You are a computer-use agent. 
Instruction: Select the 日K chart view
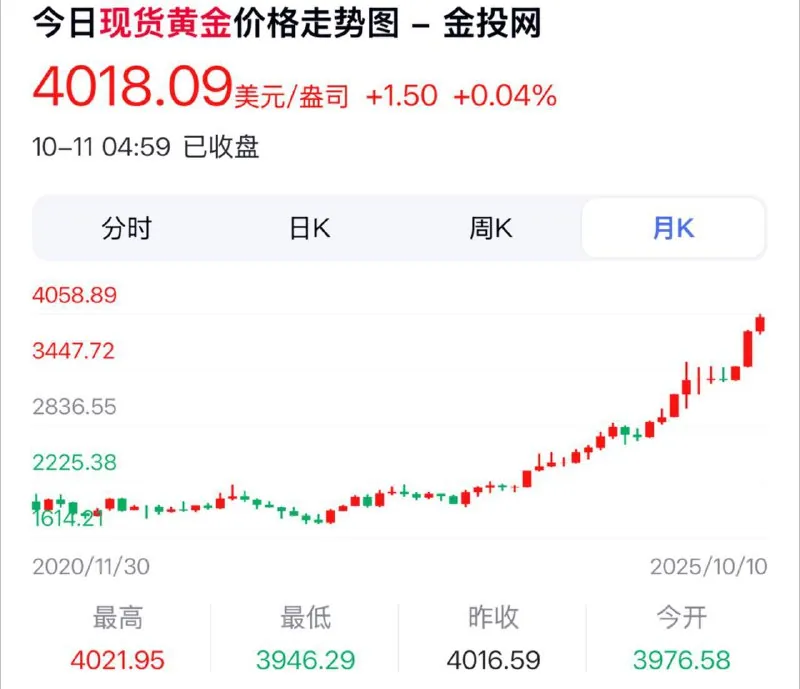(x=309, y=228)
